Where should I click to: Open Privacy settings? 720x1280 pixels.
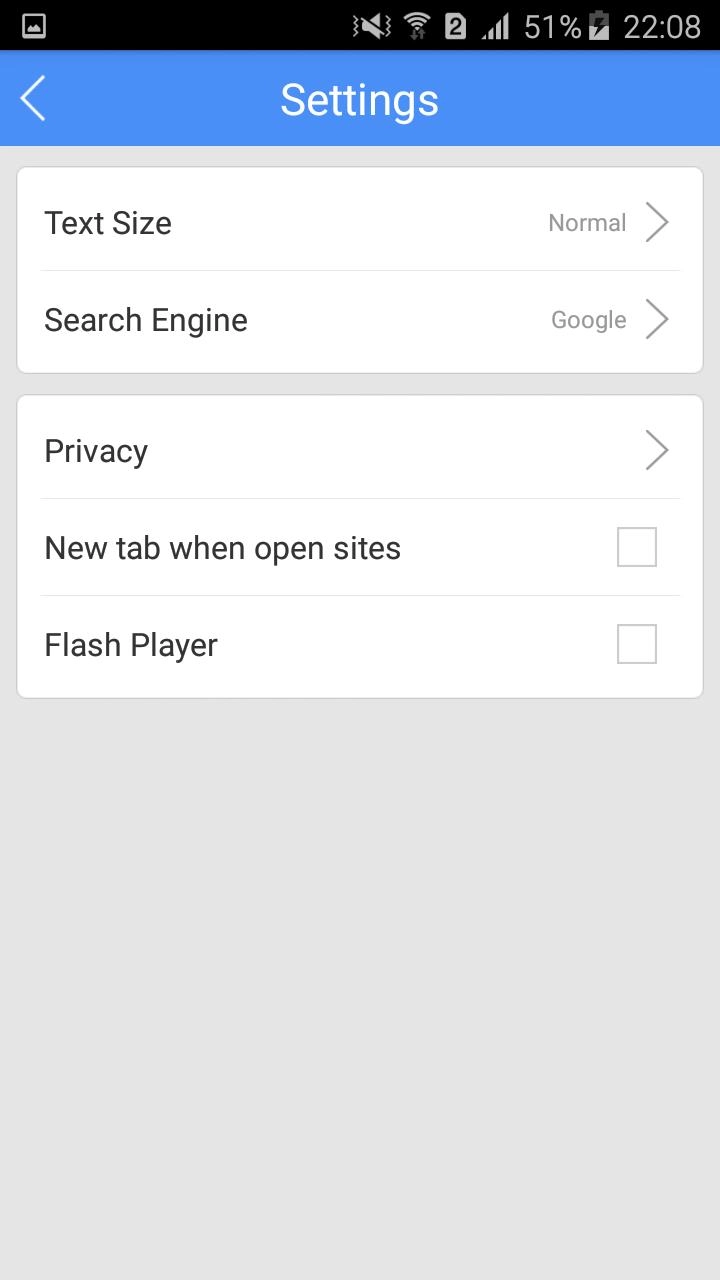[360, 451]
